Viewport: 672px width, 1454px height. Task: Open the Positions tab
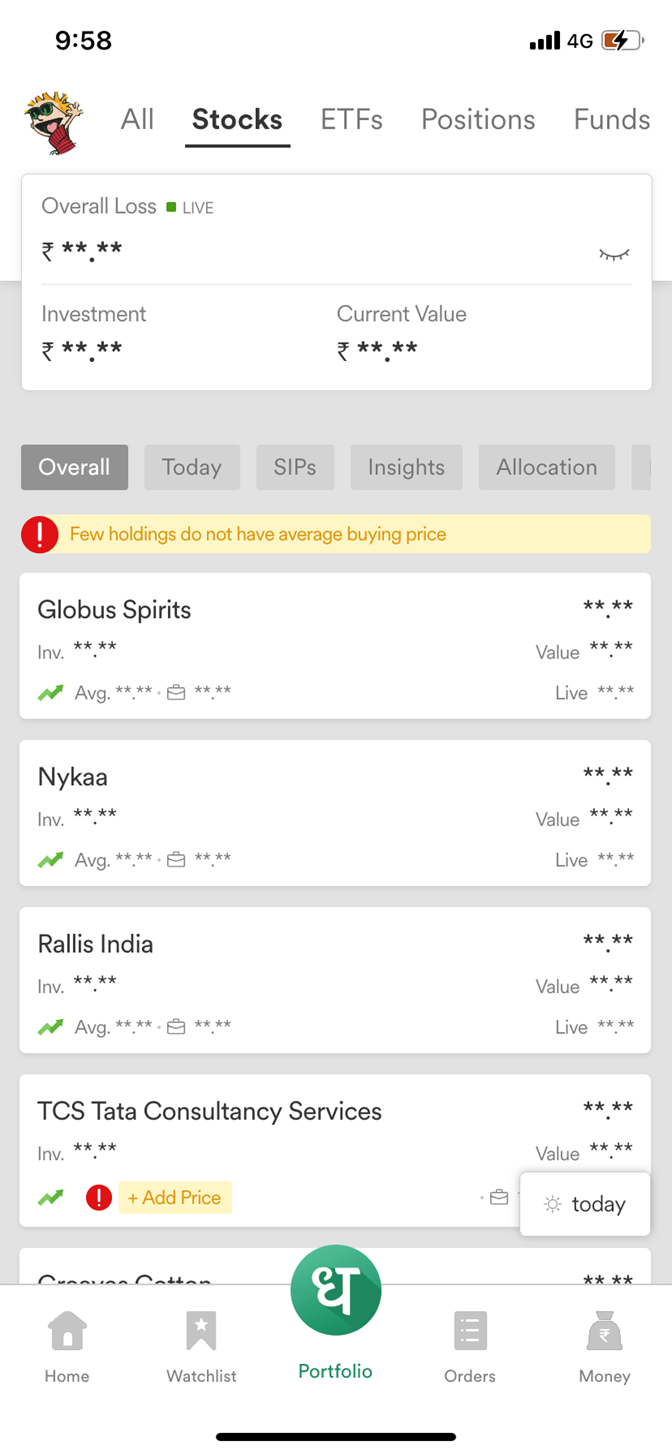point(478,120)
